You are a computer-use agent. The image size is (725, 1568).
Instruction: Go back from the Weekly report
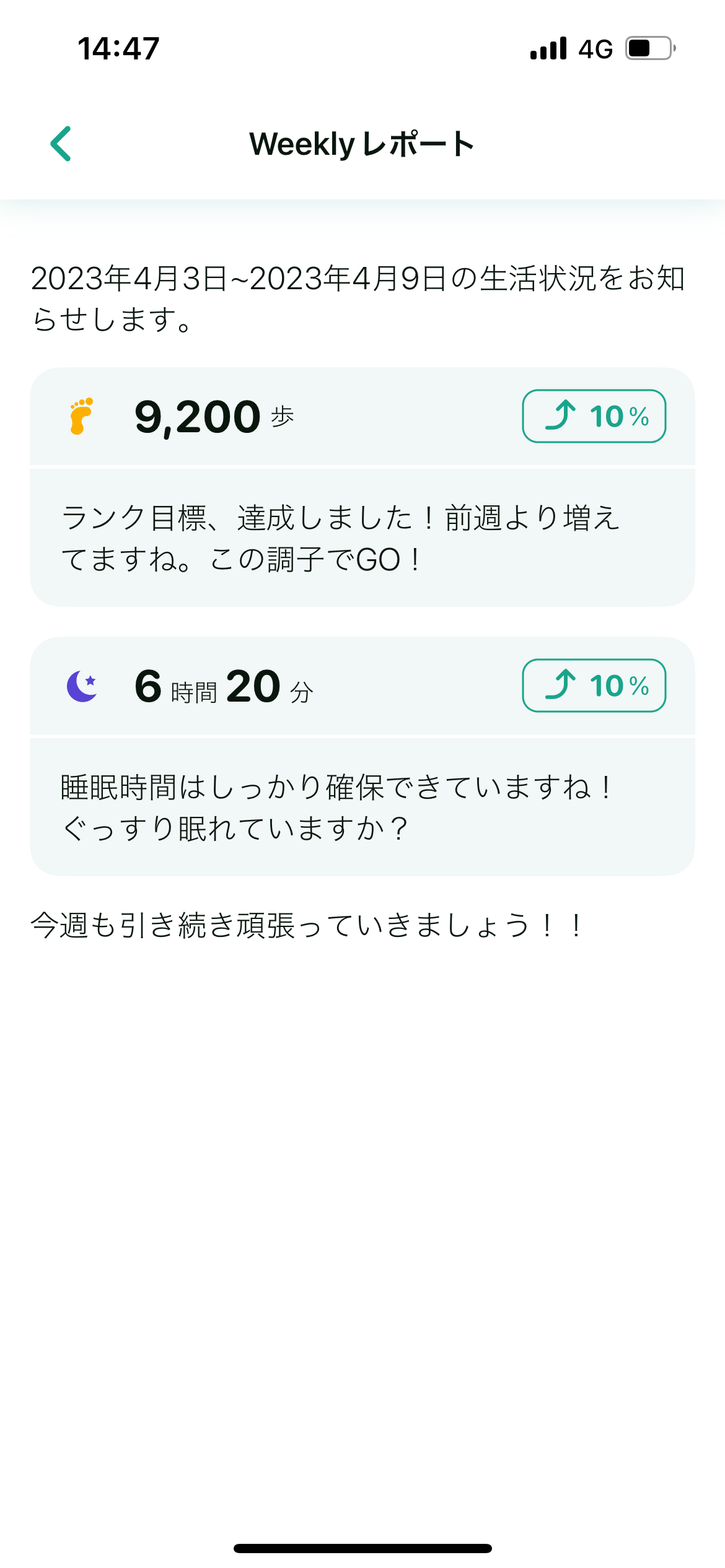tap(61, 144)
